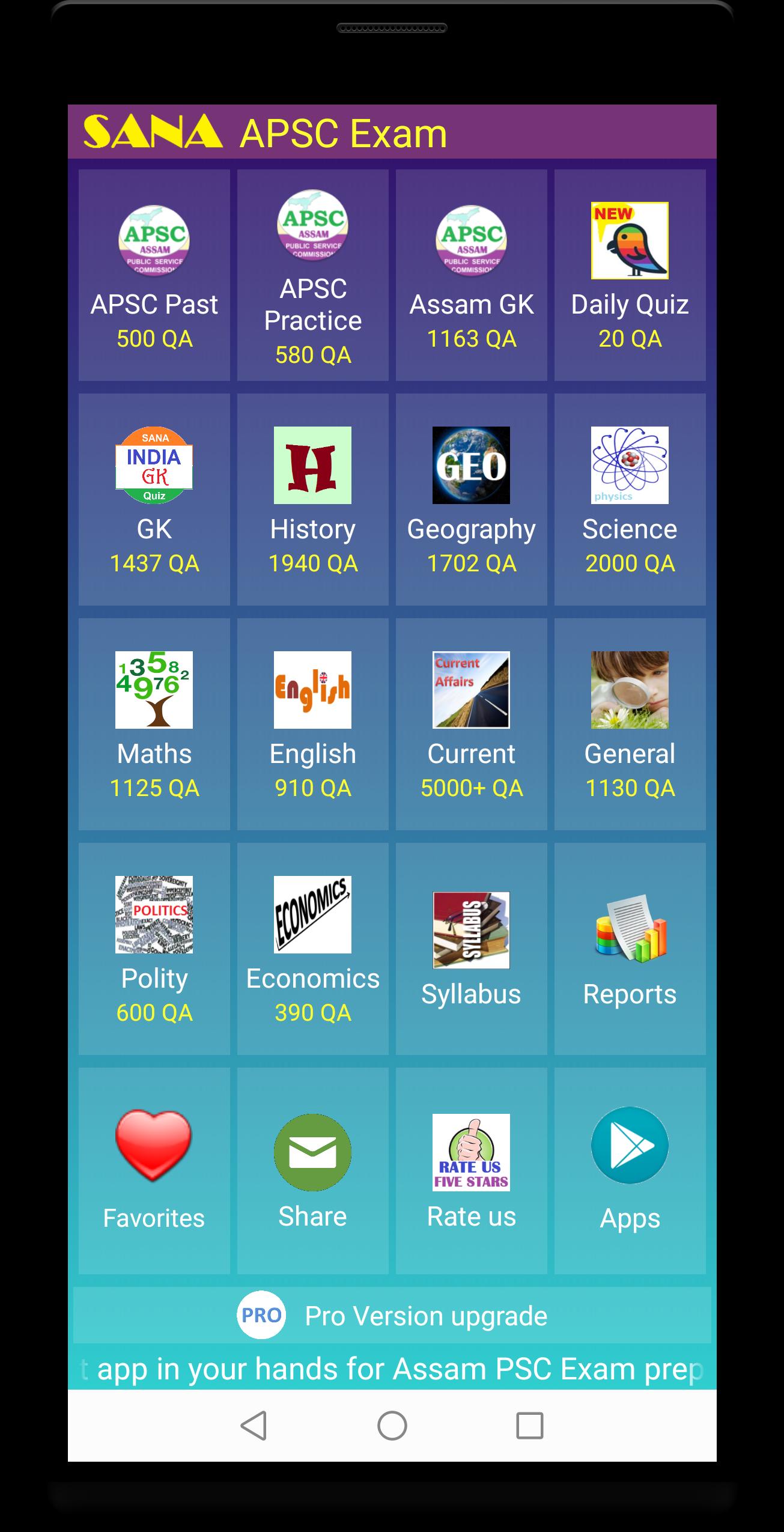The height and width of the screenshot is (1532, 784).
Task: Open English questions
Action: (x=312, y=723)
